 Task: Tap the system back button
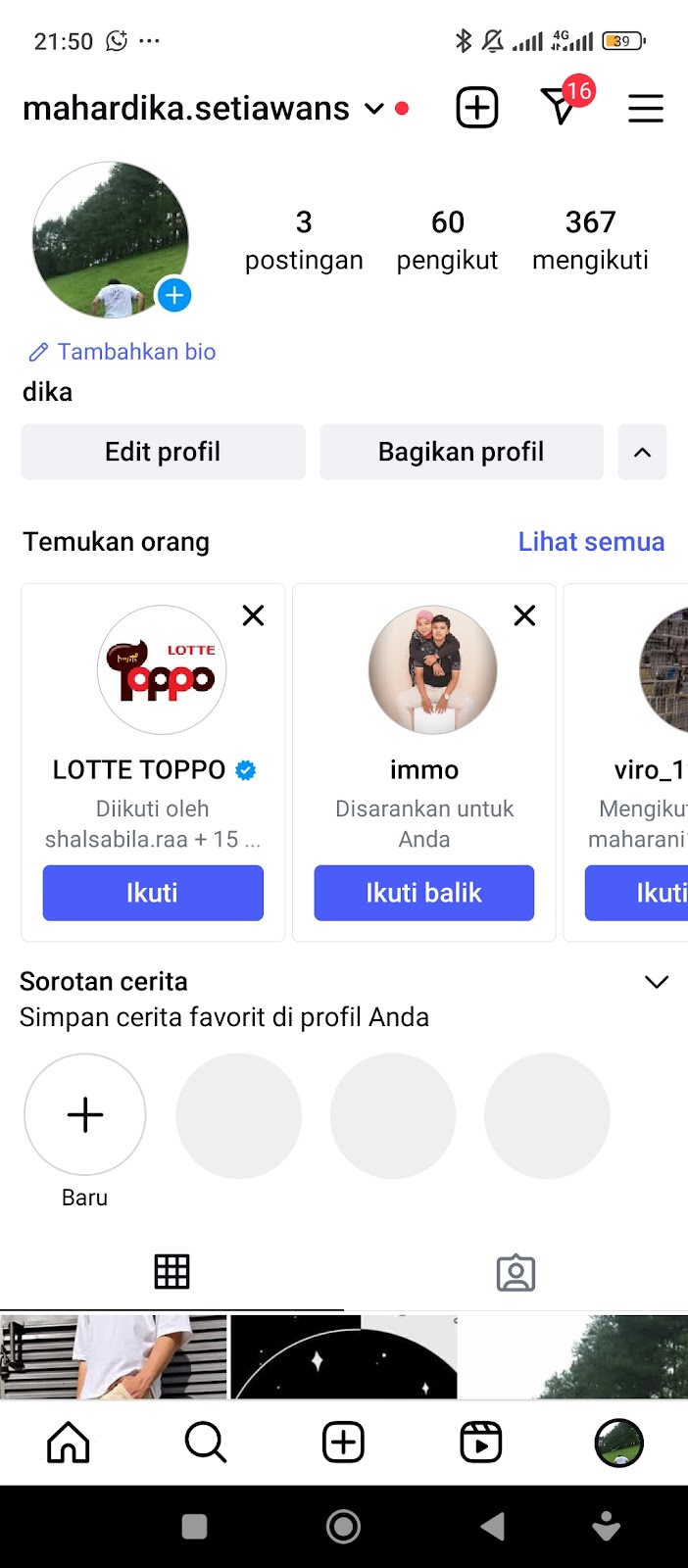[493, 1526]
